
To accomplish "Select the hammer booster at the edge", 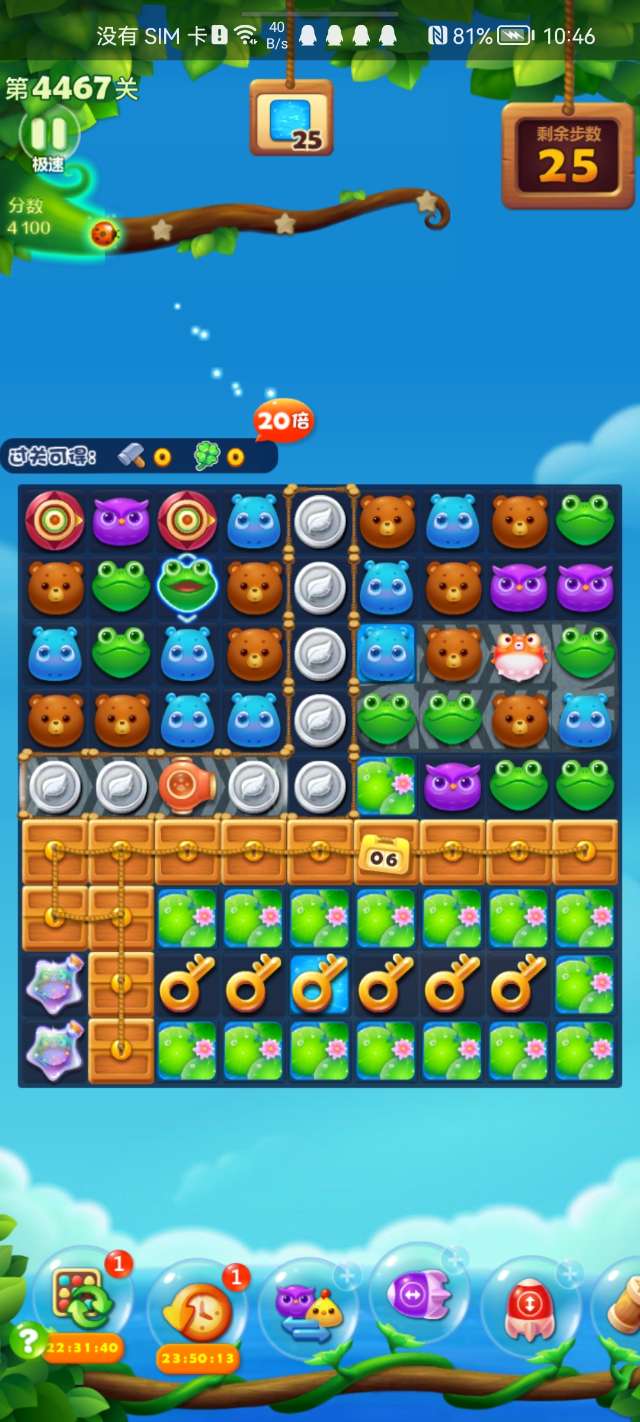I will tap(622, 1300).
